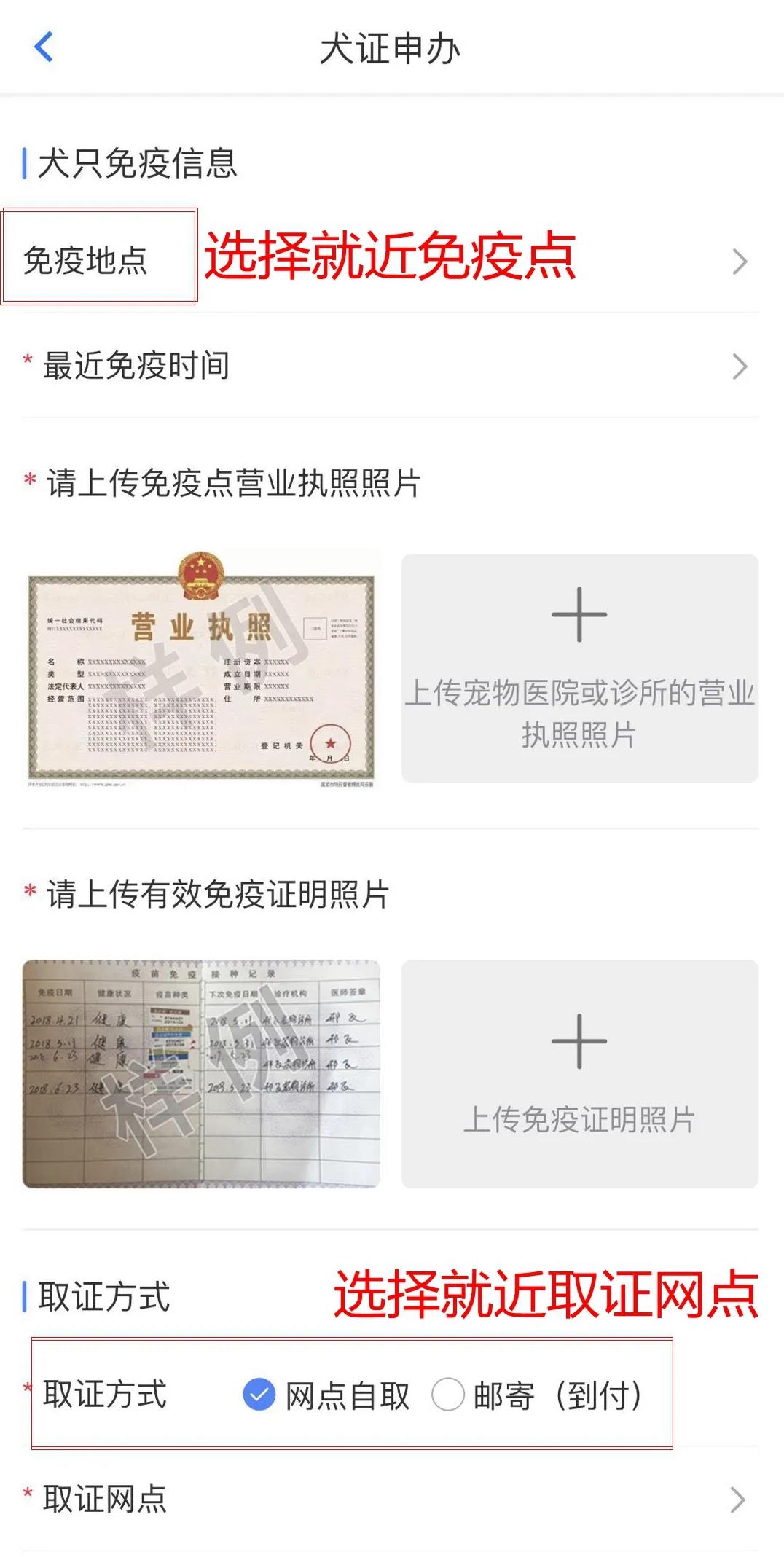Upload the pet hospital business license photo

[x=579, y=667]
